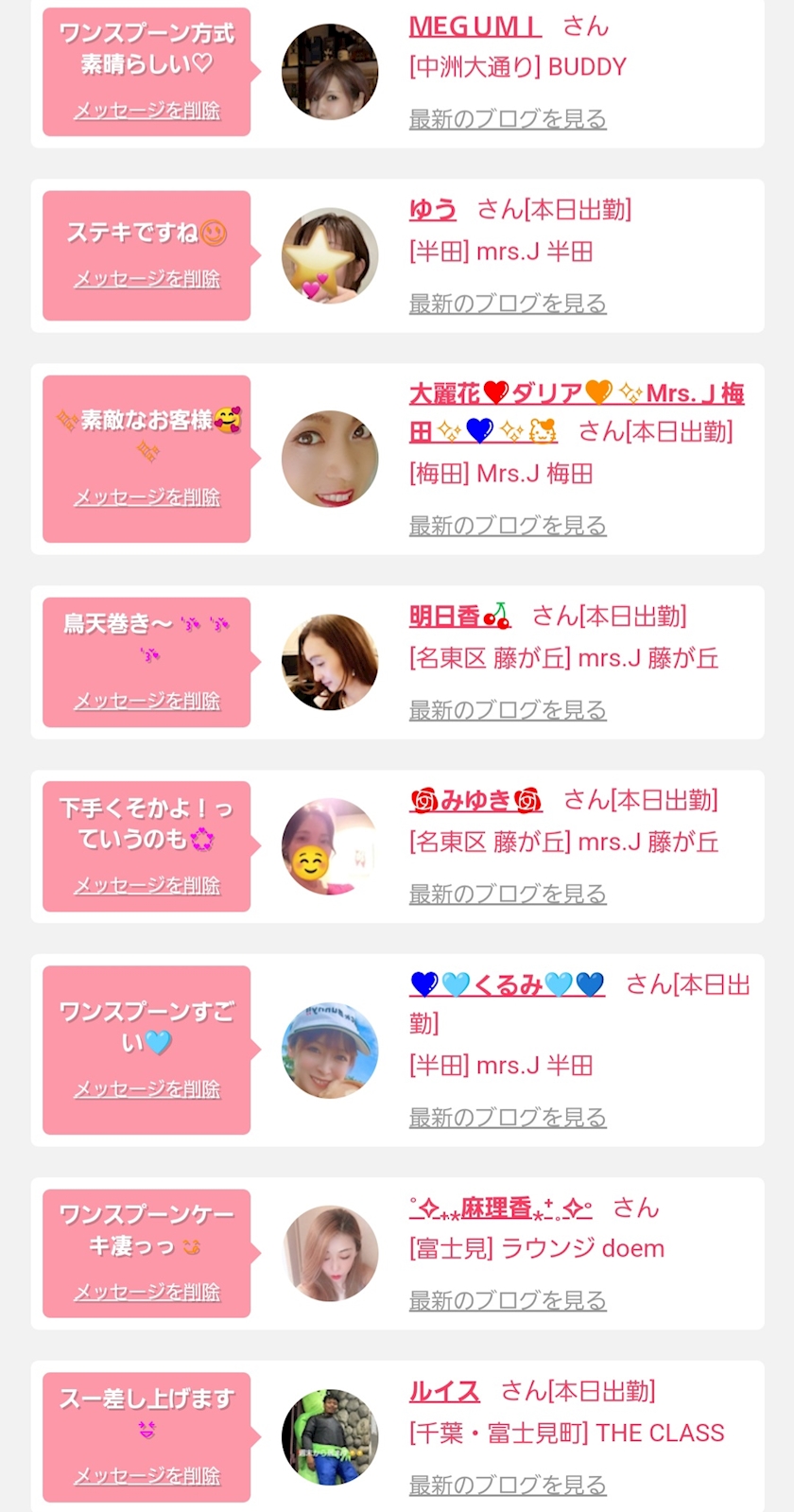Delete the ワンスプーンすごい message

tap(147, 1089)
